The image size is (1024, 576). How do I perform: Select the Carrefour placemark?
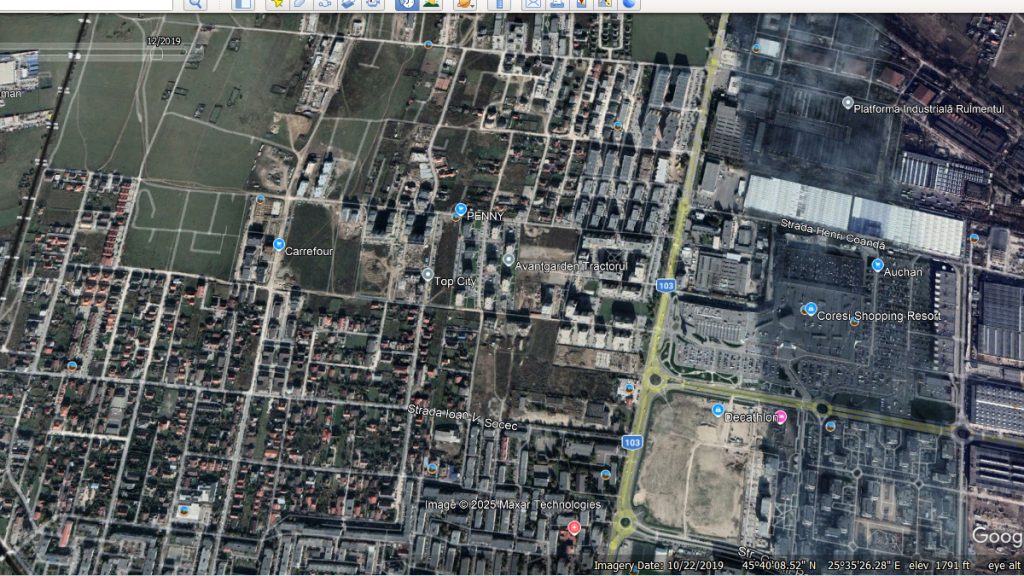pos(279,245)
